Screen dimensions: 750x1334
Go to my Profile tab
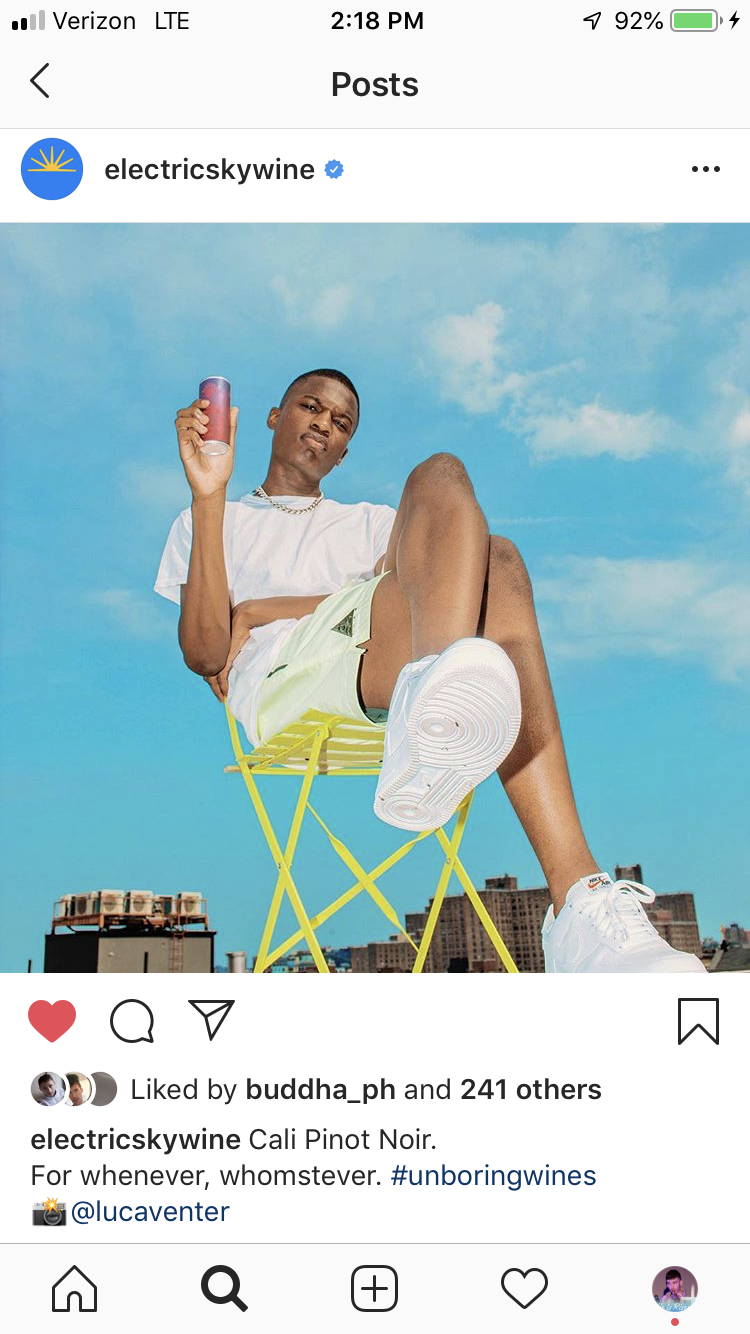pos(675,1288)
